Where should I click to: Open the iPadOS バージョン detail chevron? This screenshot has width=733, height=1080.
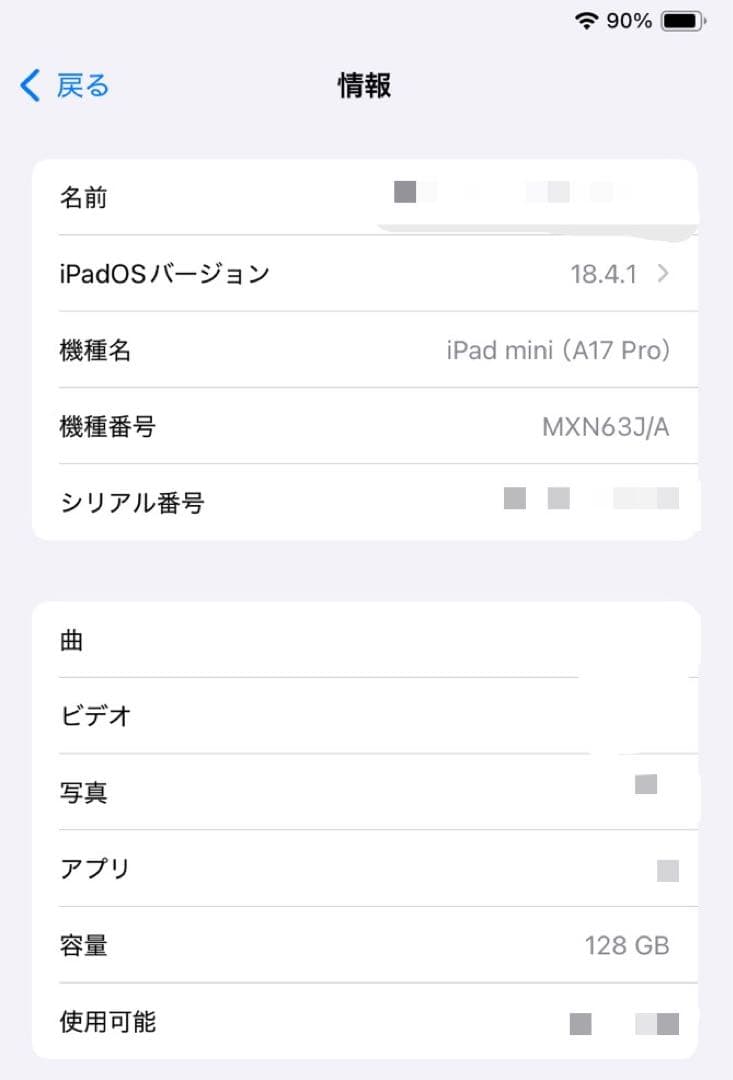pyautogui.click(x=662, y=273)
